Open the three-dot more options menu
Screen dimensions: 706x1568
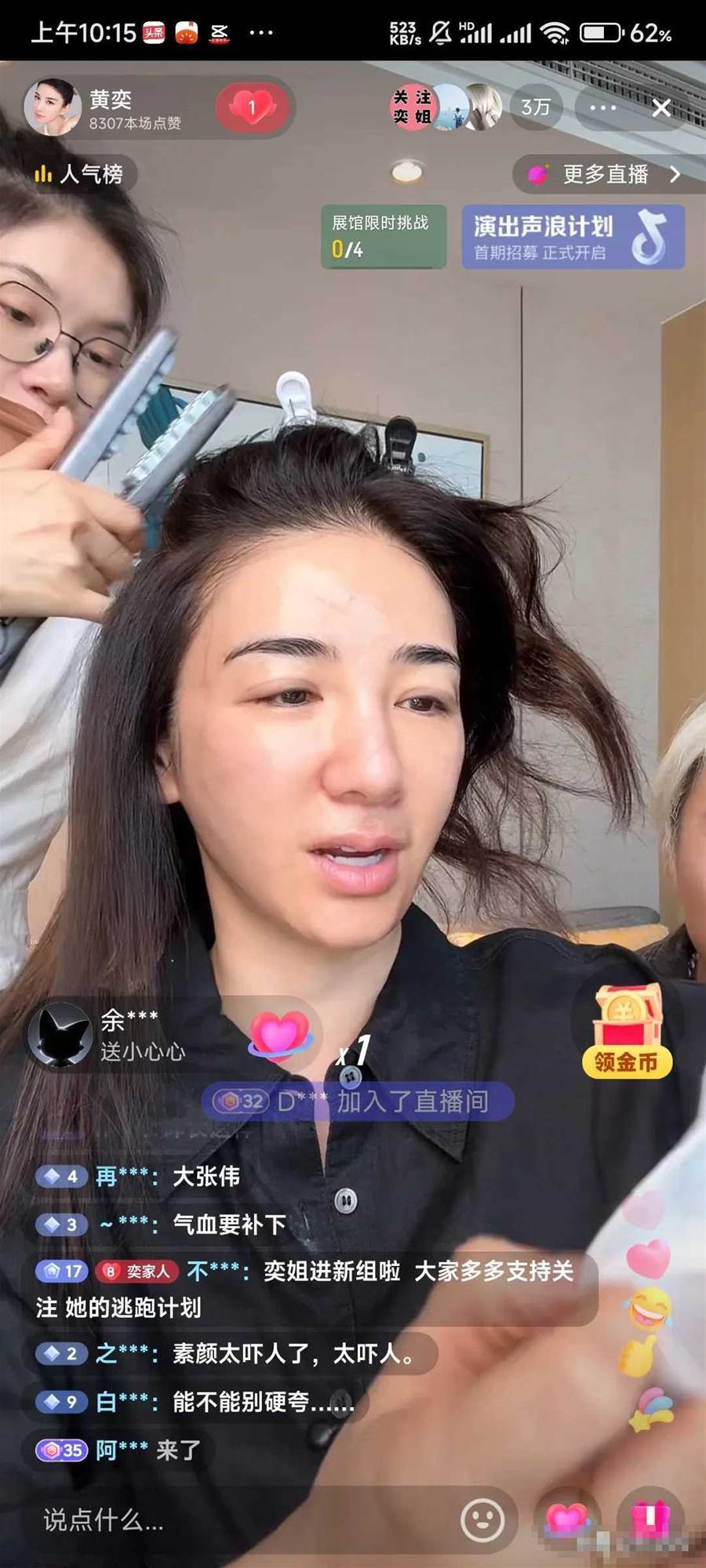coord(602,107)
